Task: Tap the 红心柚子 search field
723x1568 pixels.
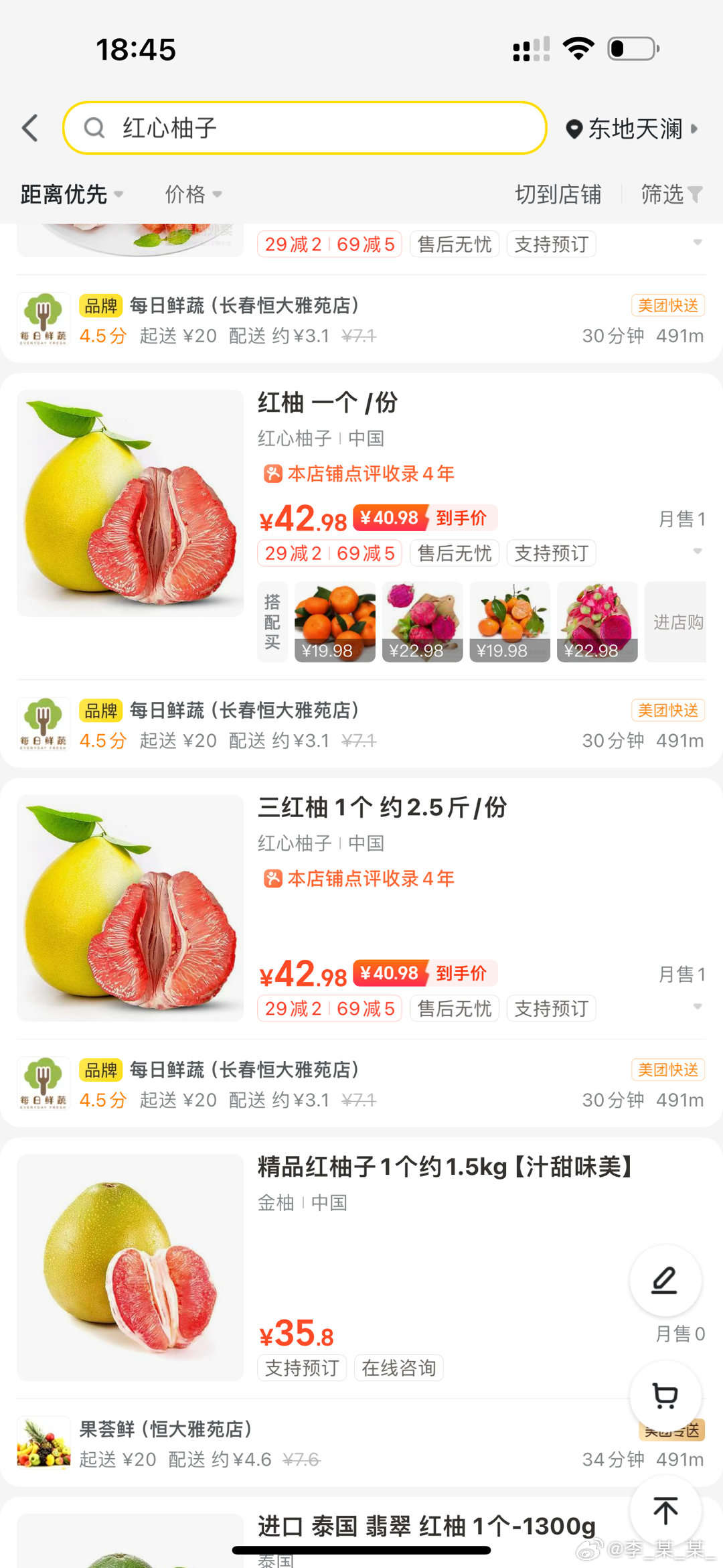Action: [305, 128]
